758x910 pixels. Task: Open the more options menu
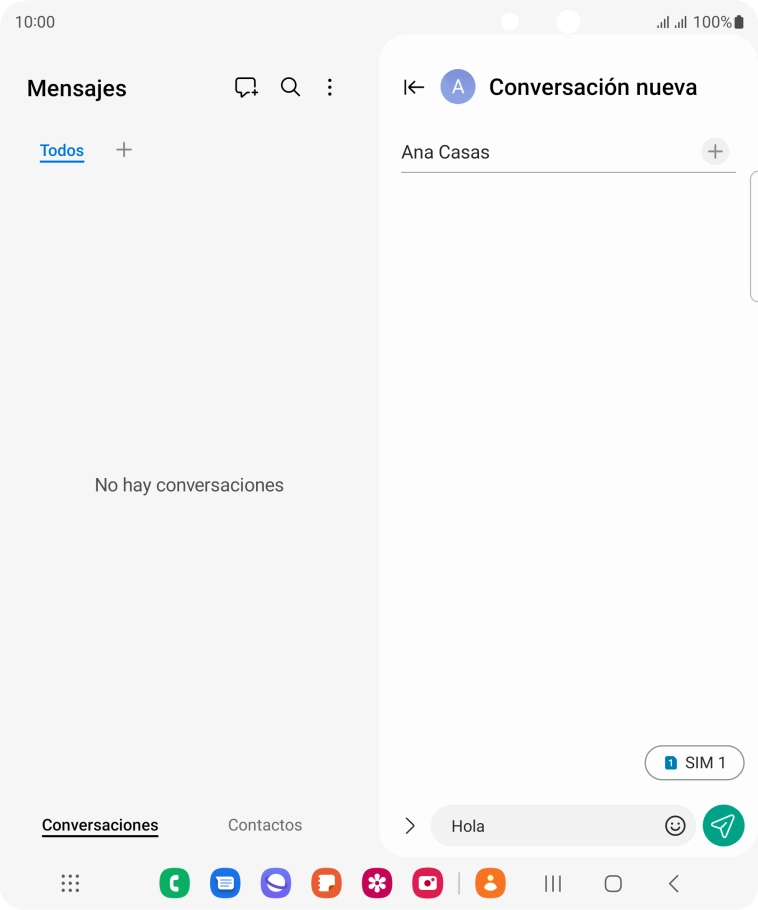(330, 87)
